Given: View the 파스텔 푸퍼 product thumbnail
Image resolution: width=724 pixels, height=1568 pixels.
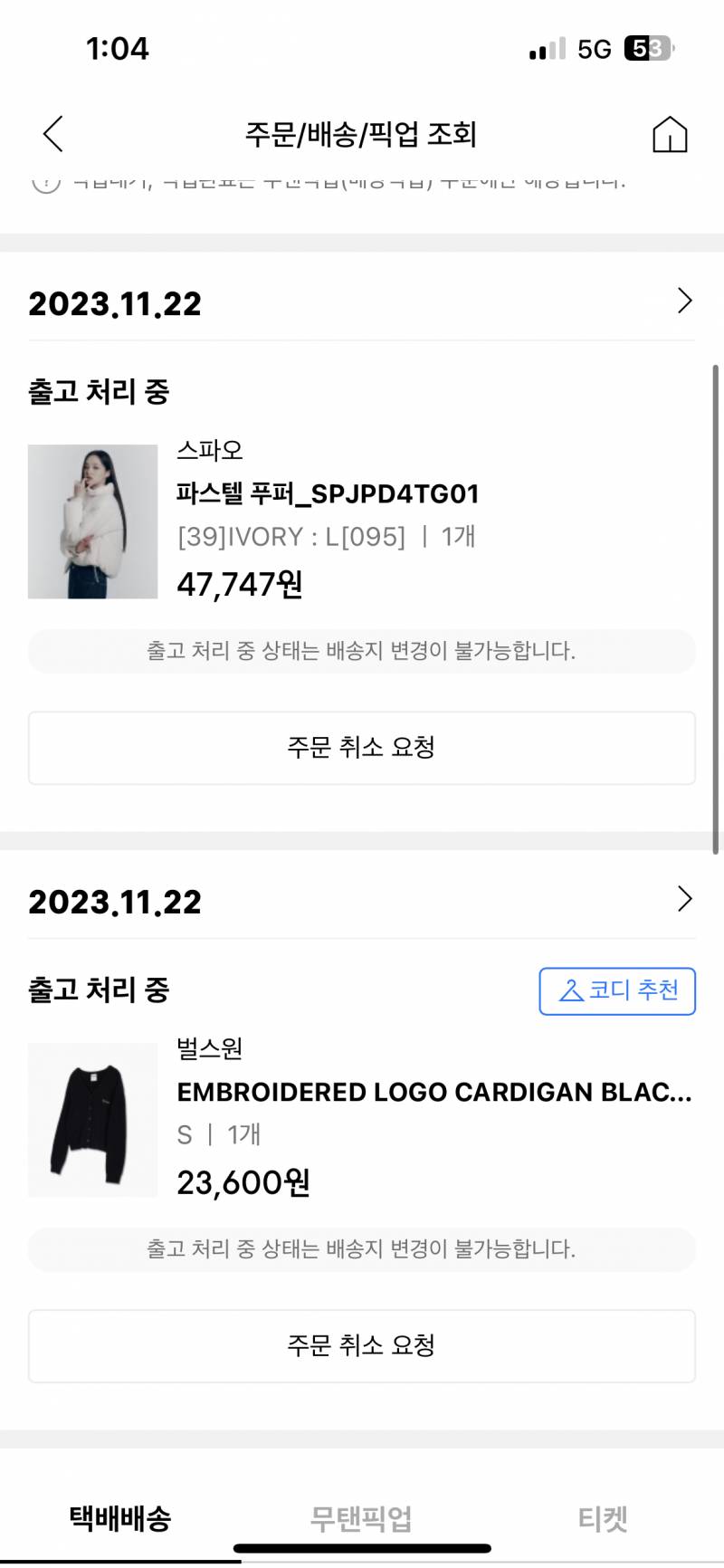Looking at the screenshot, I should 92,521.
